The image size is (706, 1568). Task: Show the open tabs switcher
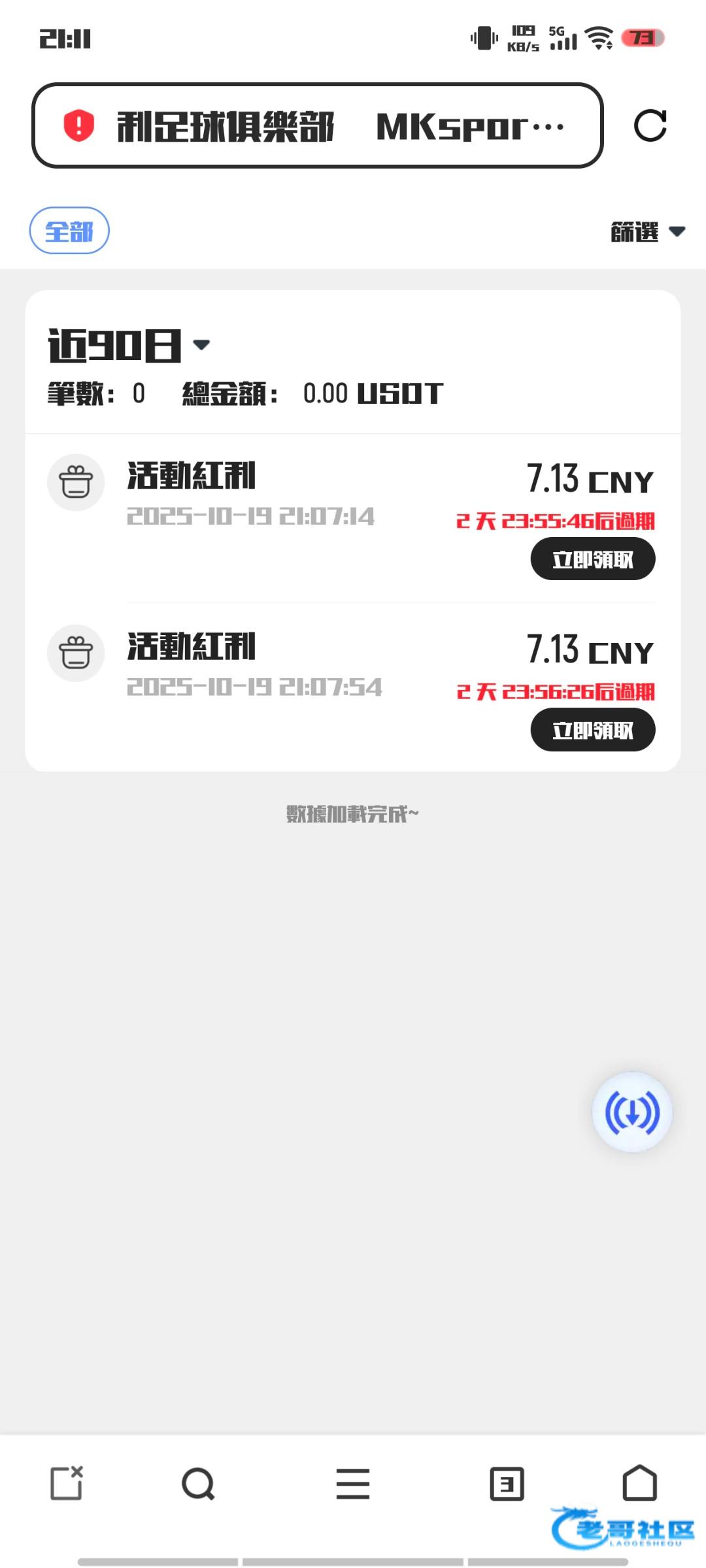pyautogui.click(x=507, y=1484)
